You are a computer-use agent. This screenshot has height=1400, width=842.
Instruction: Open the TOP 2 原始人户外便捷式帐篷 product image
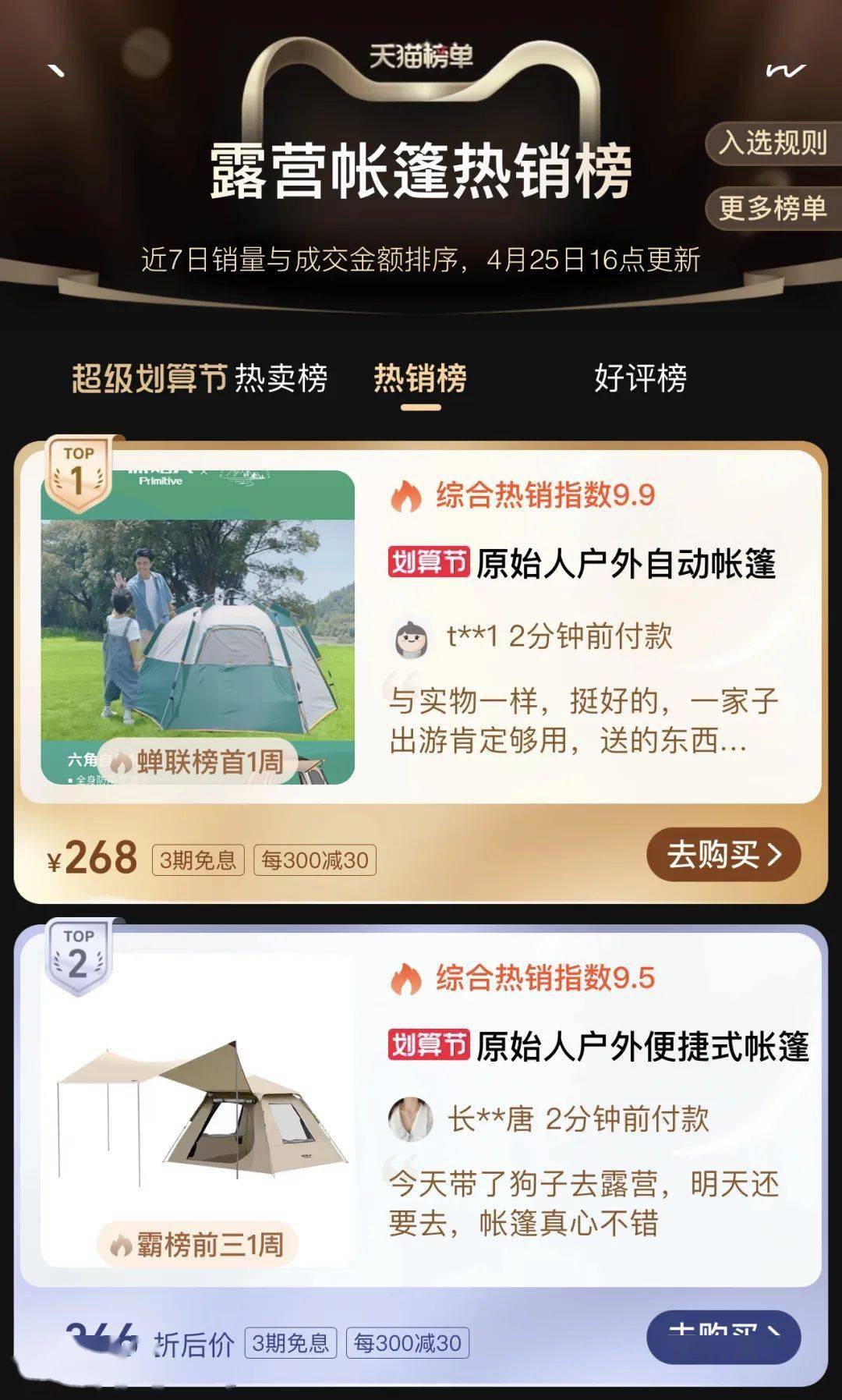(x=198, y=1108)
